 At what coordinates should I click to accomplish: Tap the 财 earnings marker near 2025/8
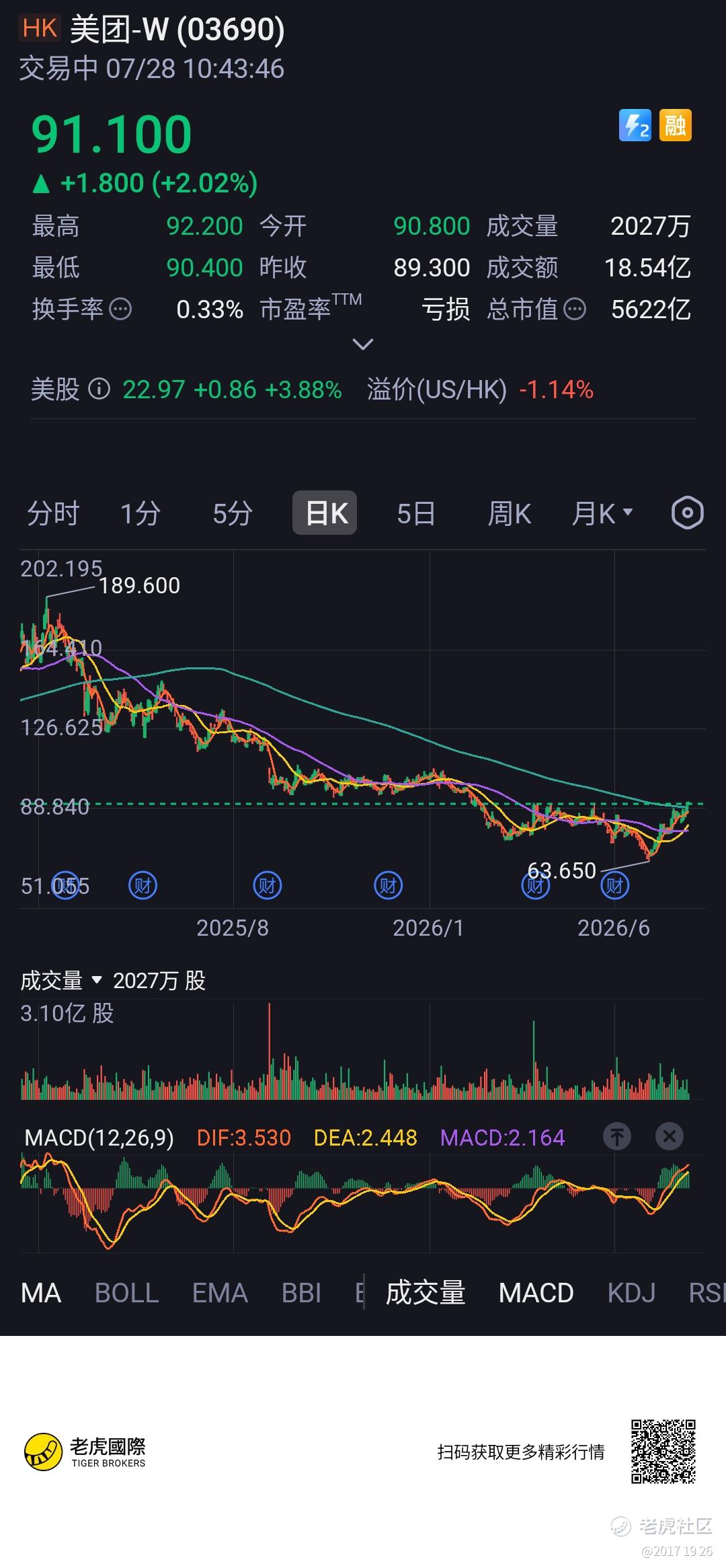point(267,885)
